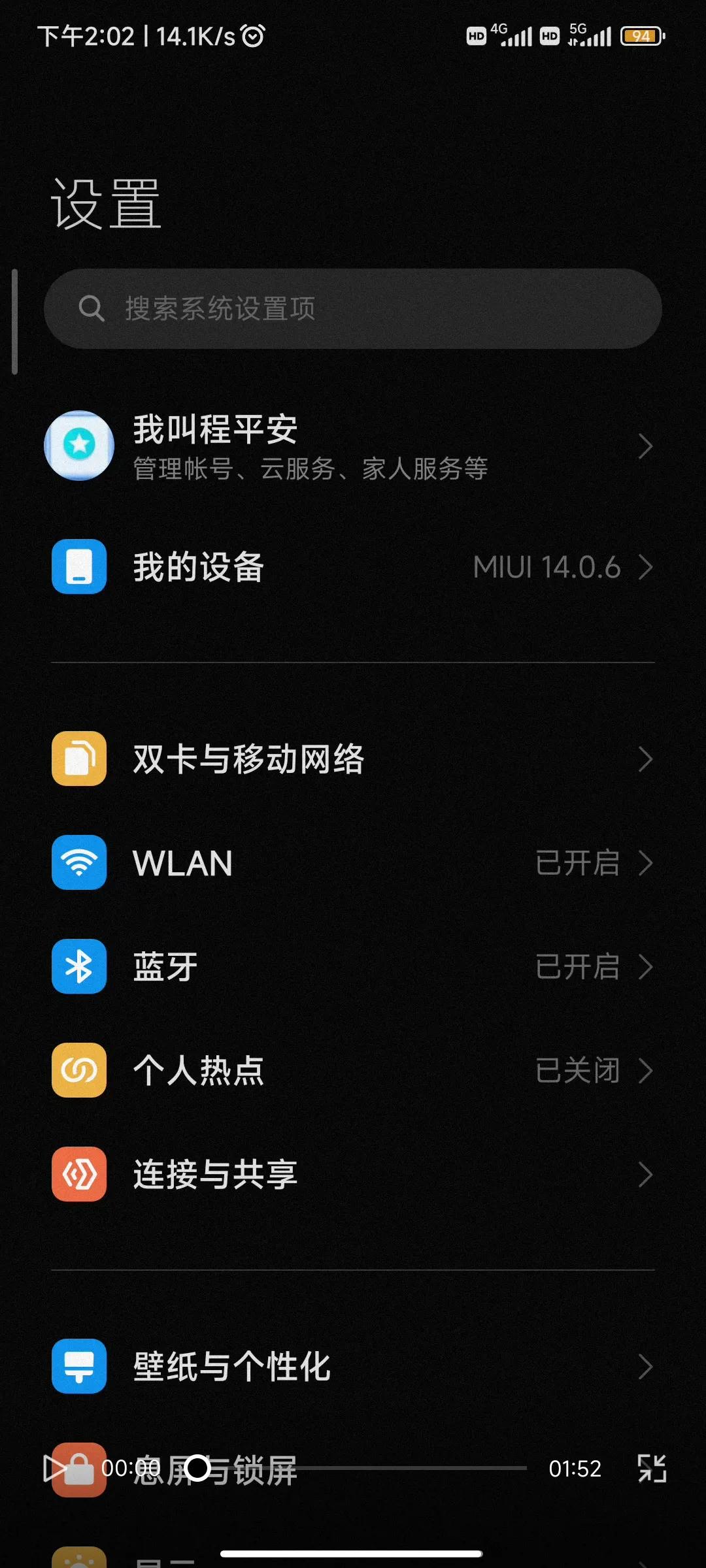Expand 连接与共享 via its right arrow
Screen dimensions: 706x1568
[645, 1174]
